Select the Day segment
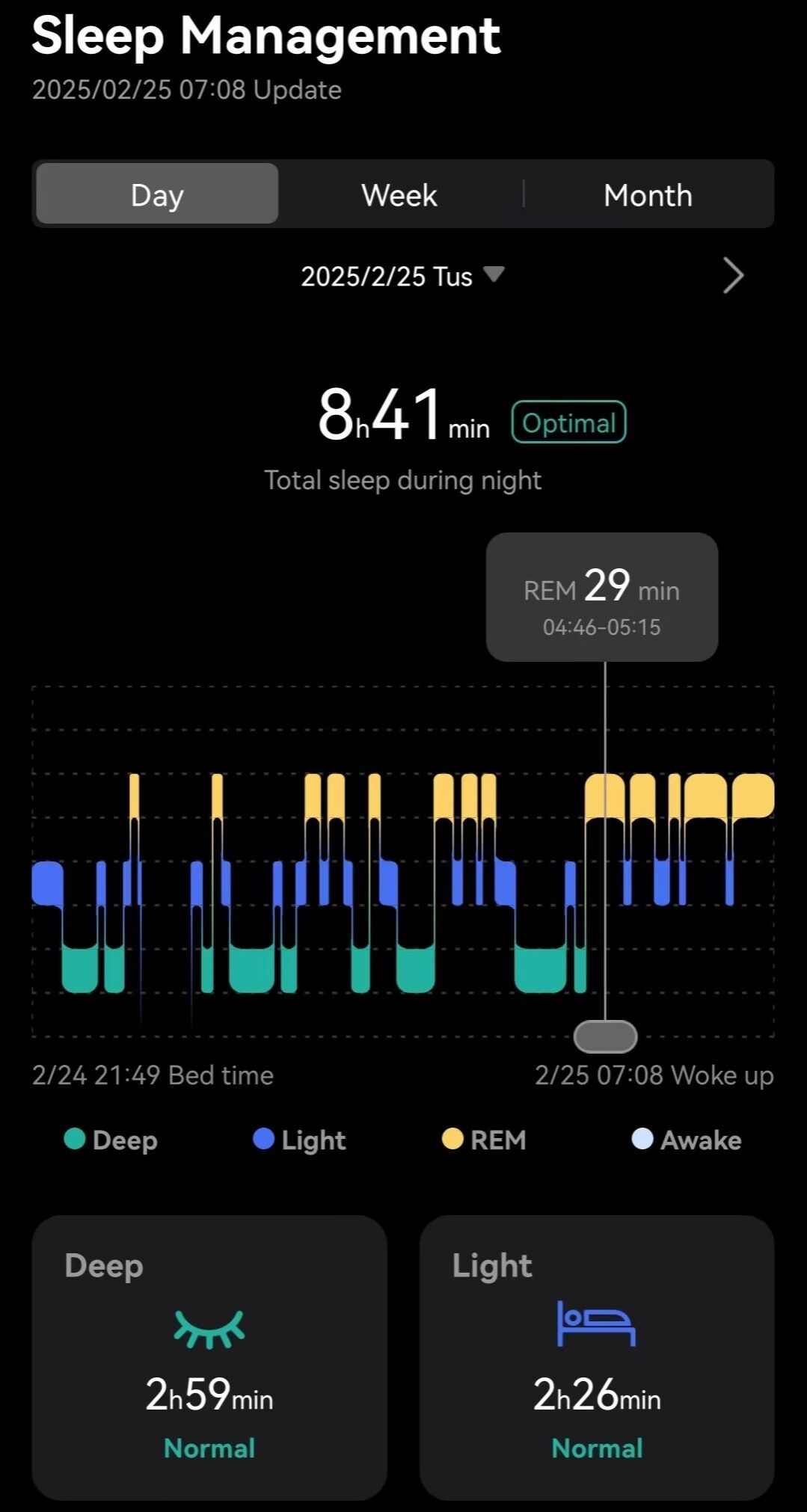This screenshot has height=1512, width=807. [157, 194]
